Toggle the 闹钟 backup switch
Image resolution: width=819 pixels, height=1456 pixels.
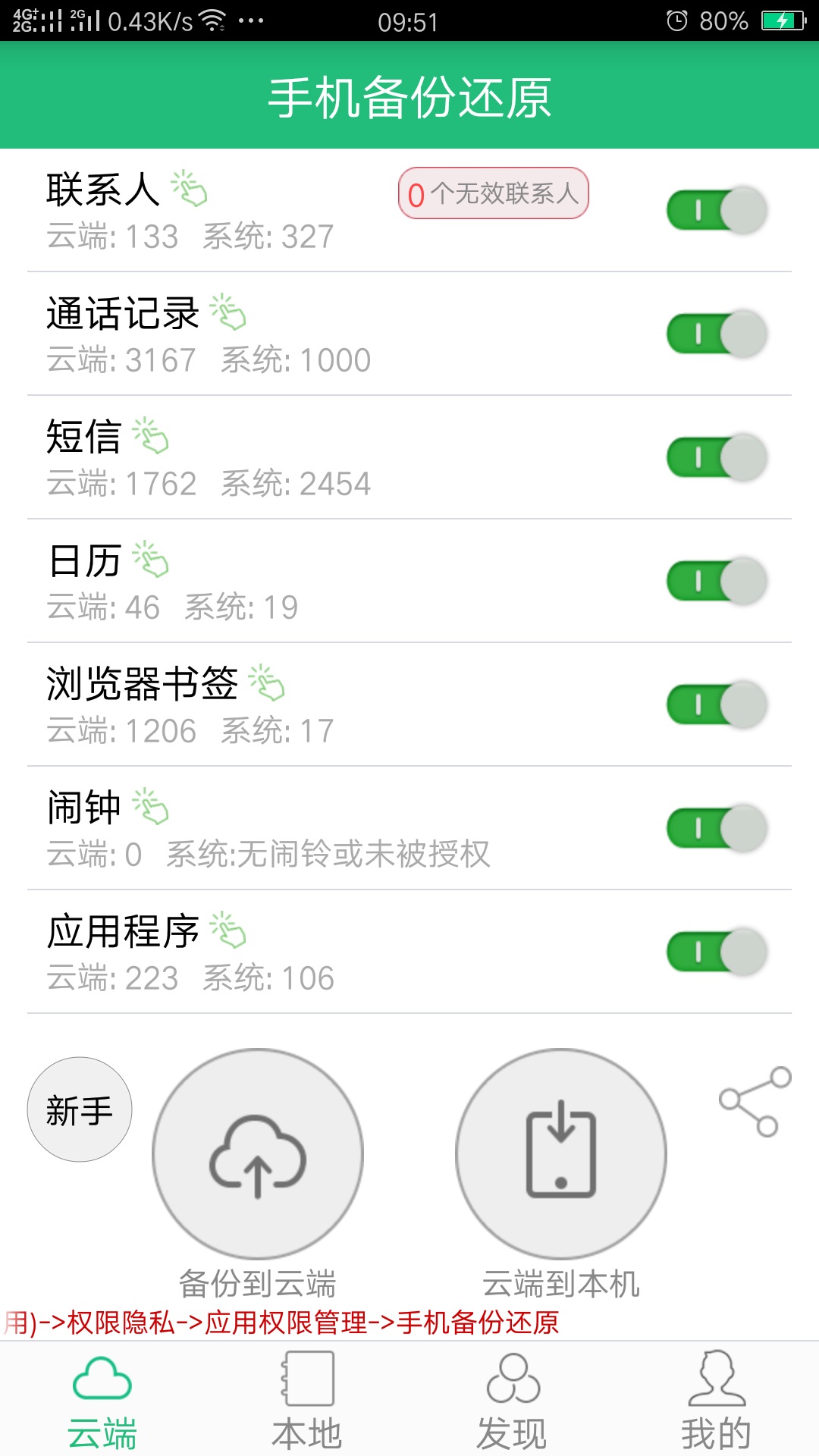(717, 828)
